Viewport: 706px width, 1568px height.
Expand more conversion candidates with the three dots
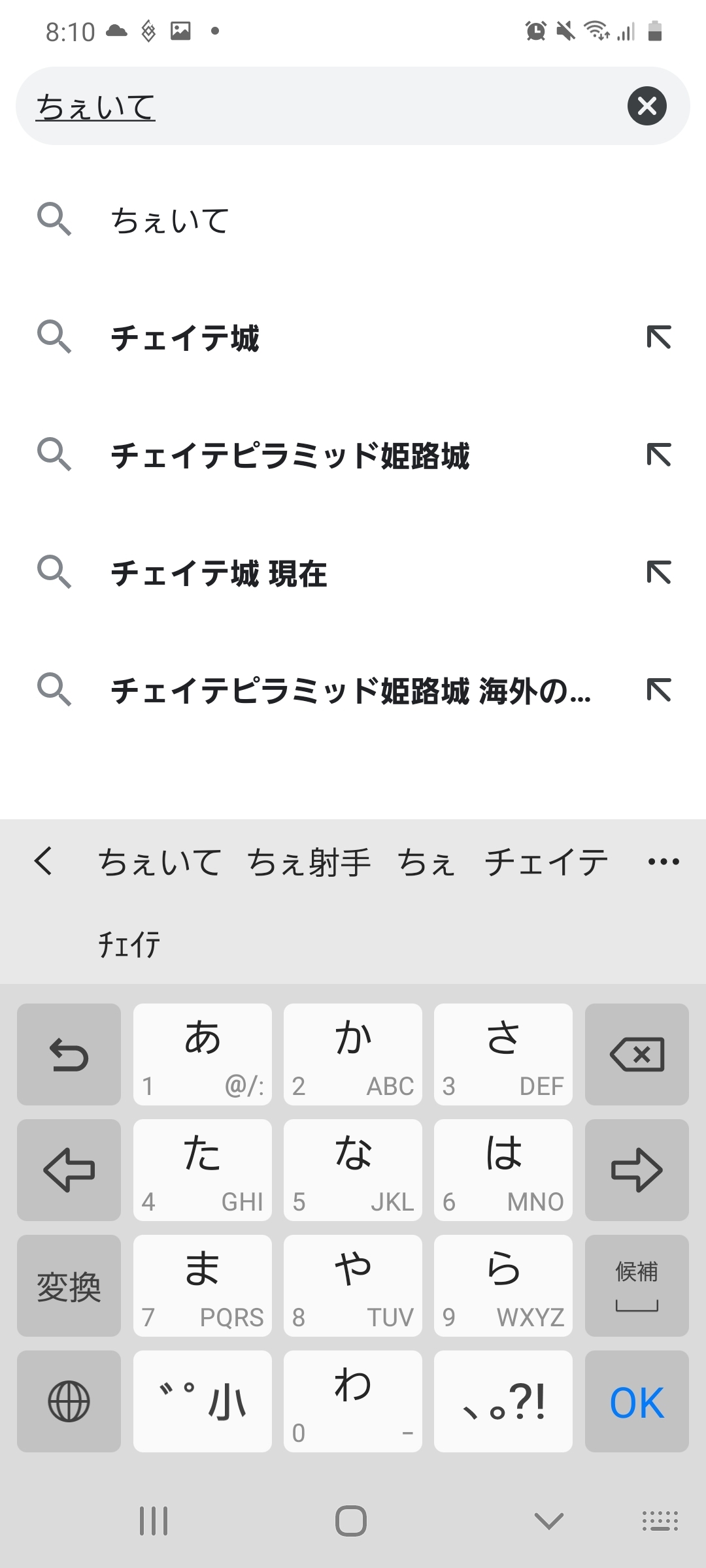664,862
